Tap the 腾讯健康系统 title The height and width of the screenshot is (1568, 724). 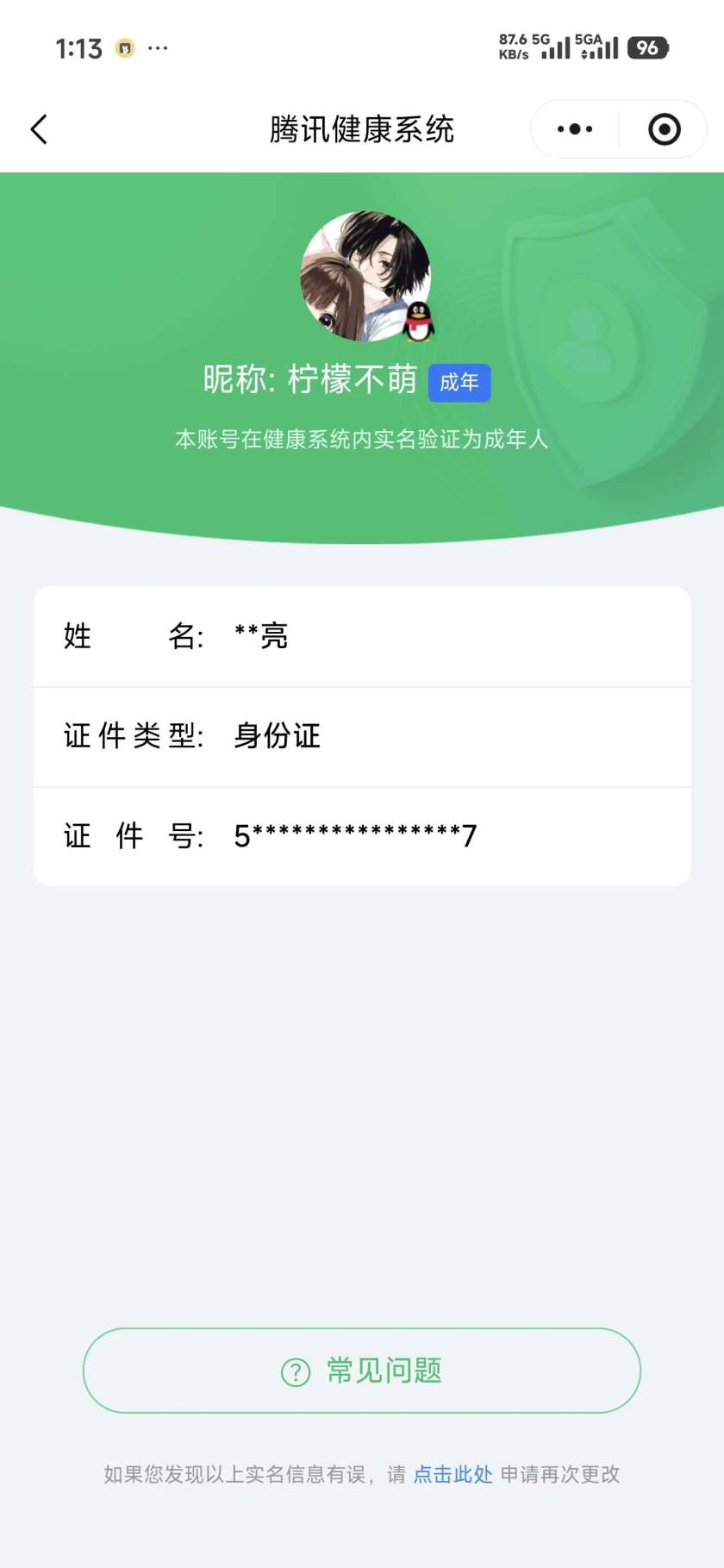tap(361, 128)
